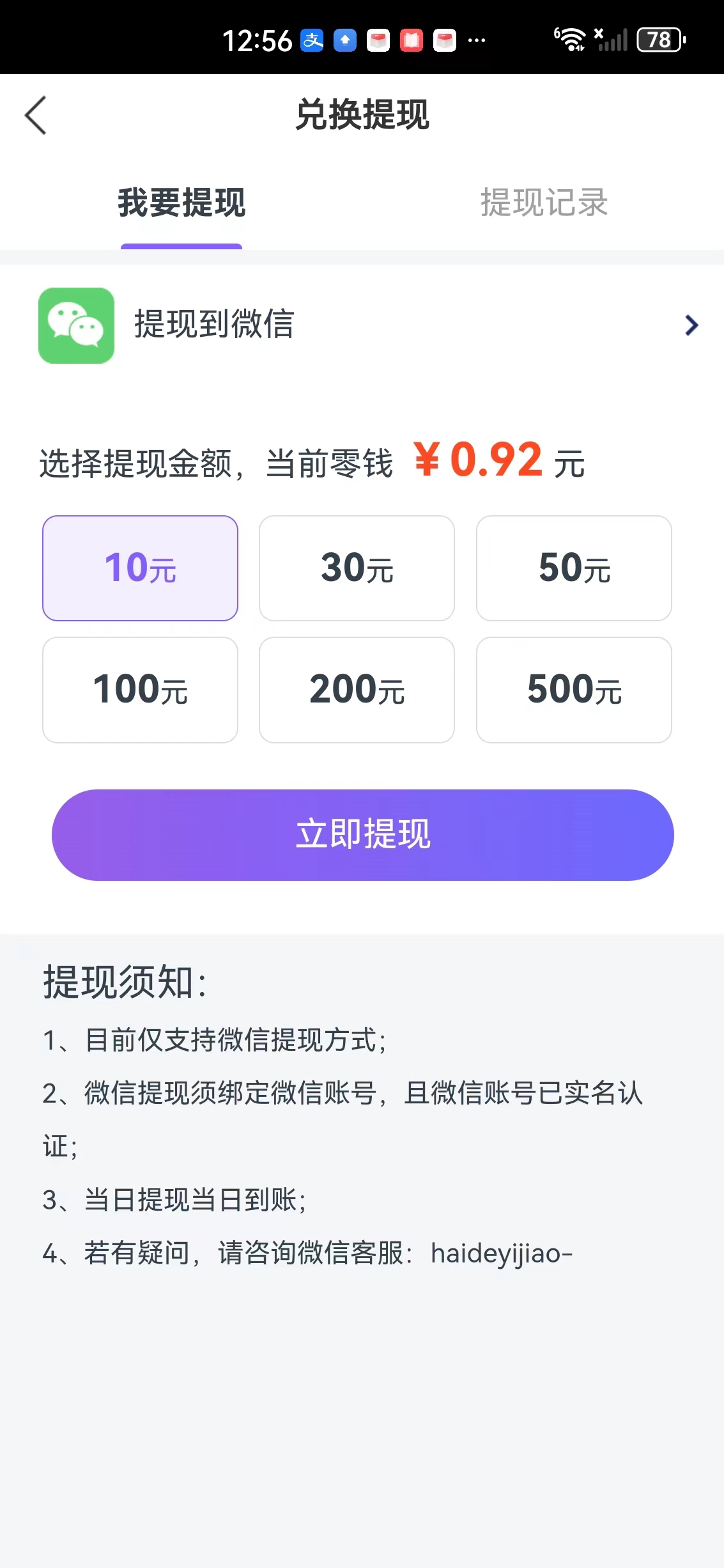Switch to the 提现记录 tab
The image size is (724, 1568).
[x=544, y=203]
